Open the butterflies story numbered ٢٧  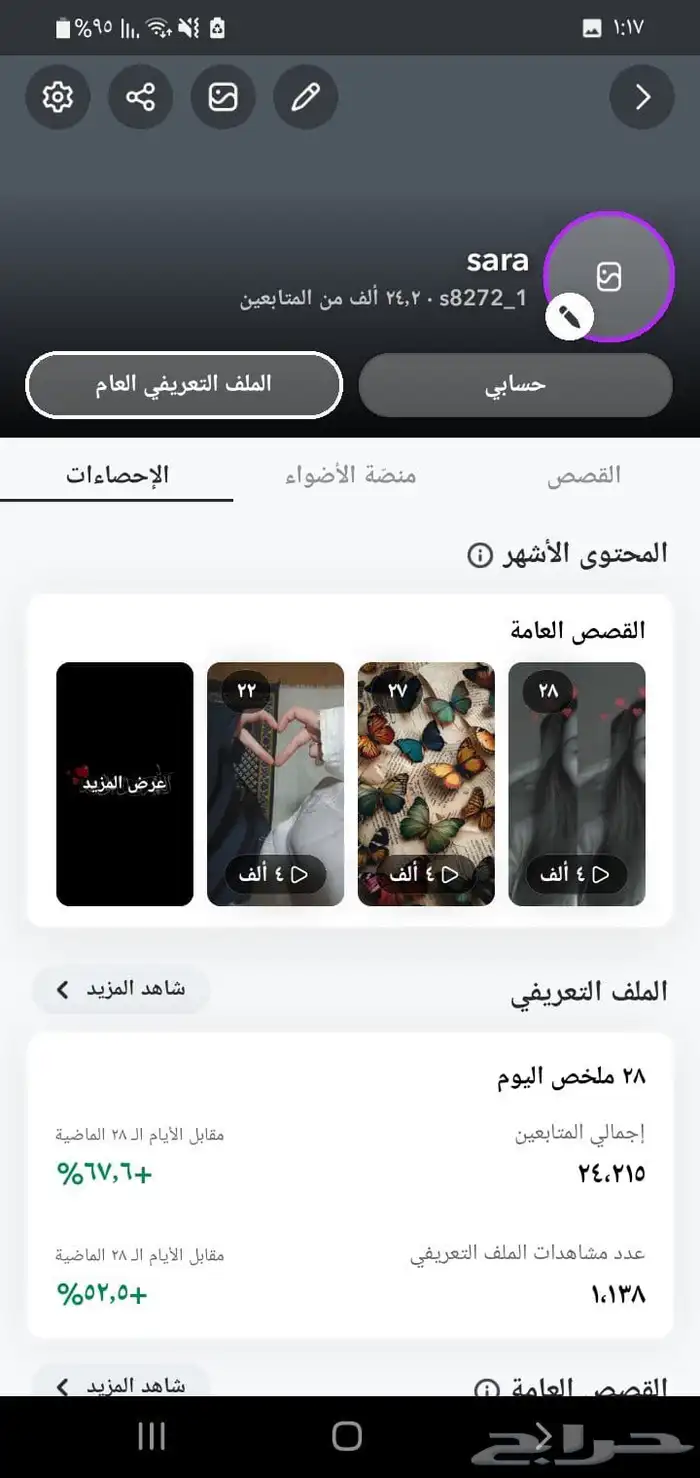tap(426, 784)
